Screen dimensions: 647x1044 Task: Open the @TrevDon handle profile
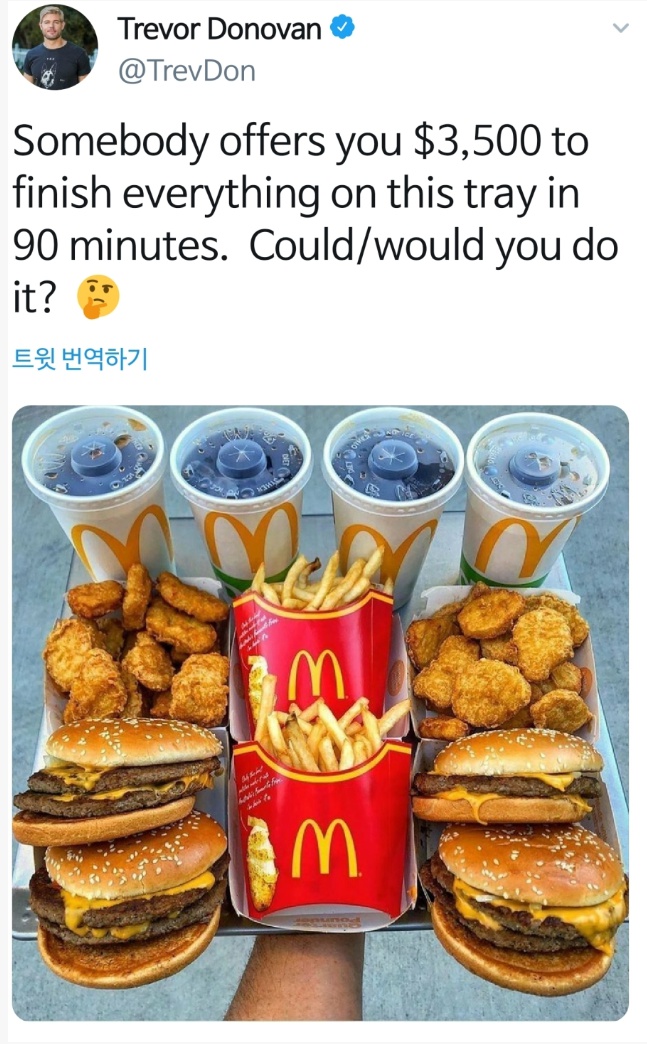pos(187,71)
